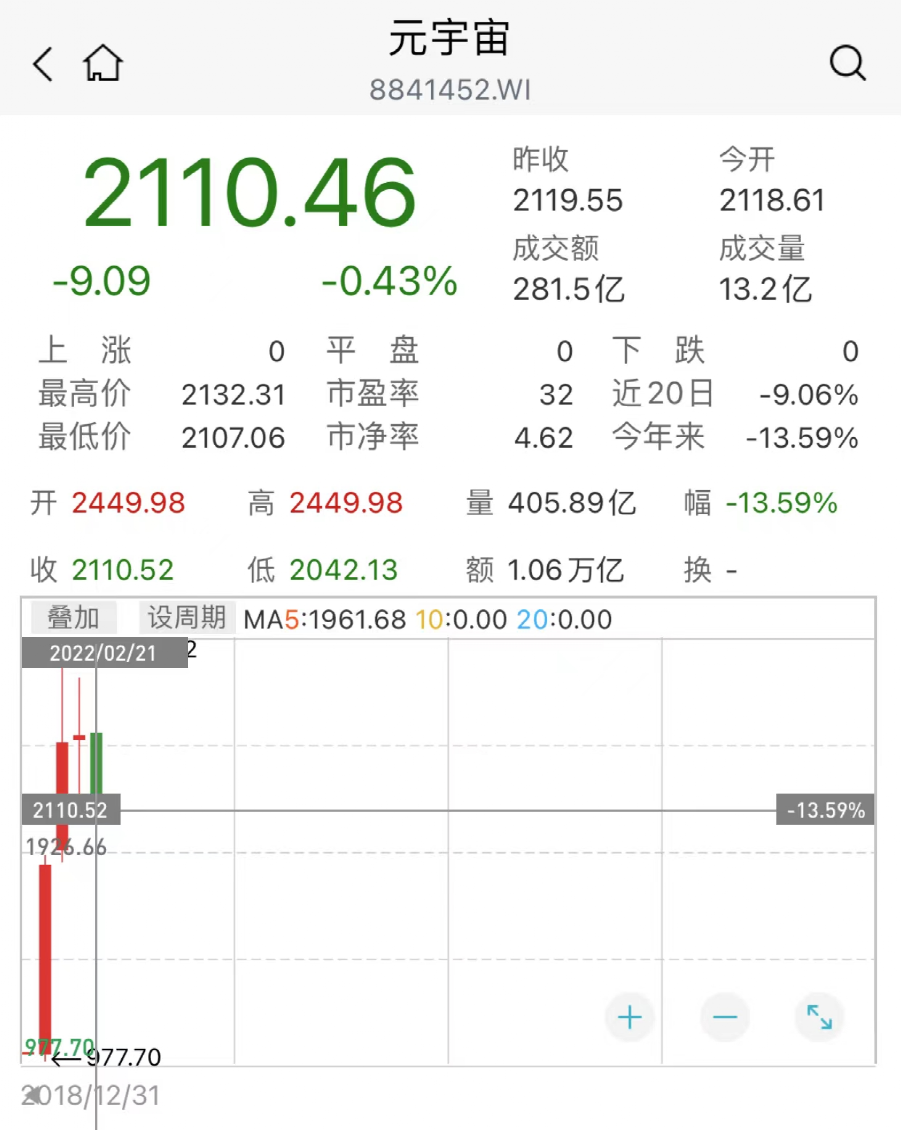Open the 设周期 period setting
Screen dimensions: 901x1130
coord(187,618)
